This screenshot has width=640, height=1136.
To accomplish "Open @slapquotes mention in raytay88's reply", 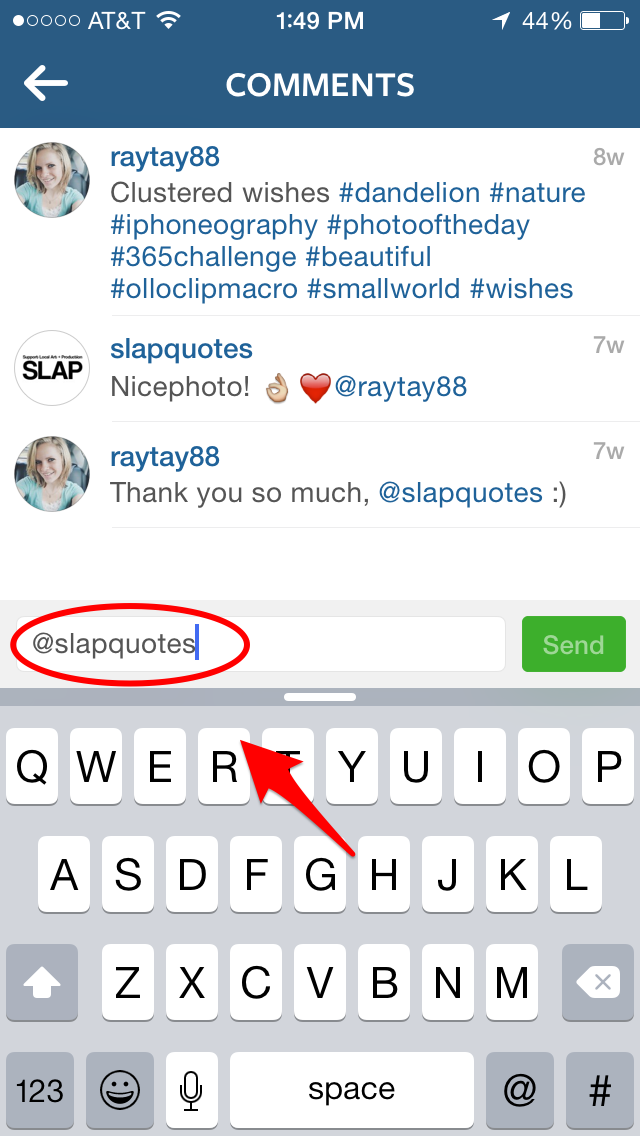I will (x=460, y=493).
